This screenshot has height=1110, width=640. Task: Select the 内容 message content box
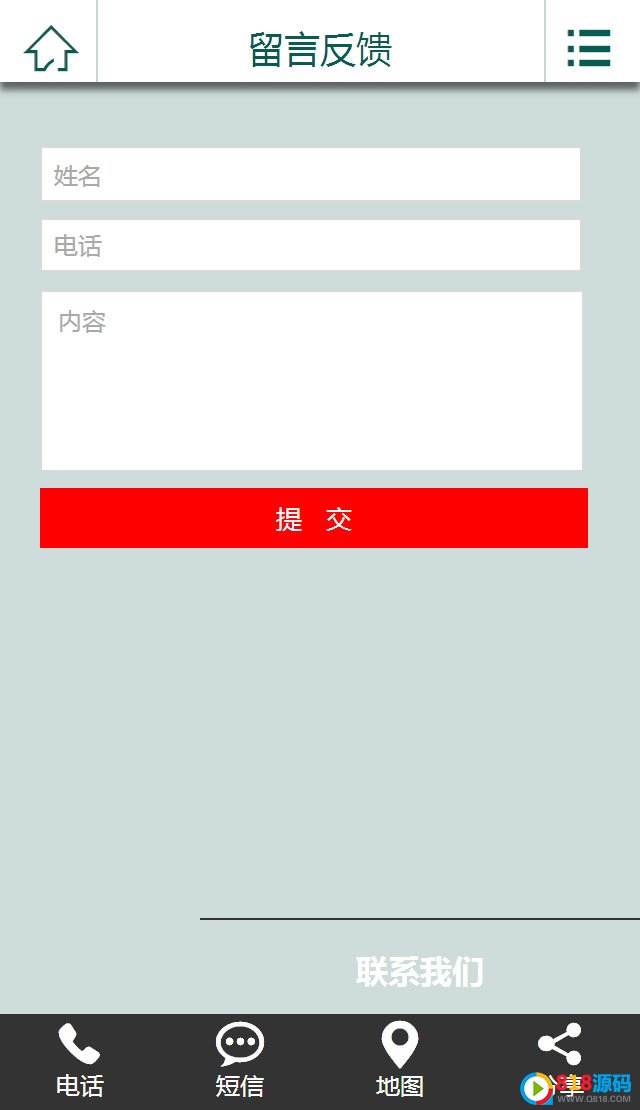[312, 381]
